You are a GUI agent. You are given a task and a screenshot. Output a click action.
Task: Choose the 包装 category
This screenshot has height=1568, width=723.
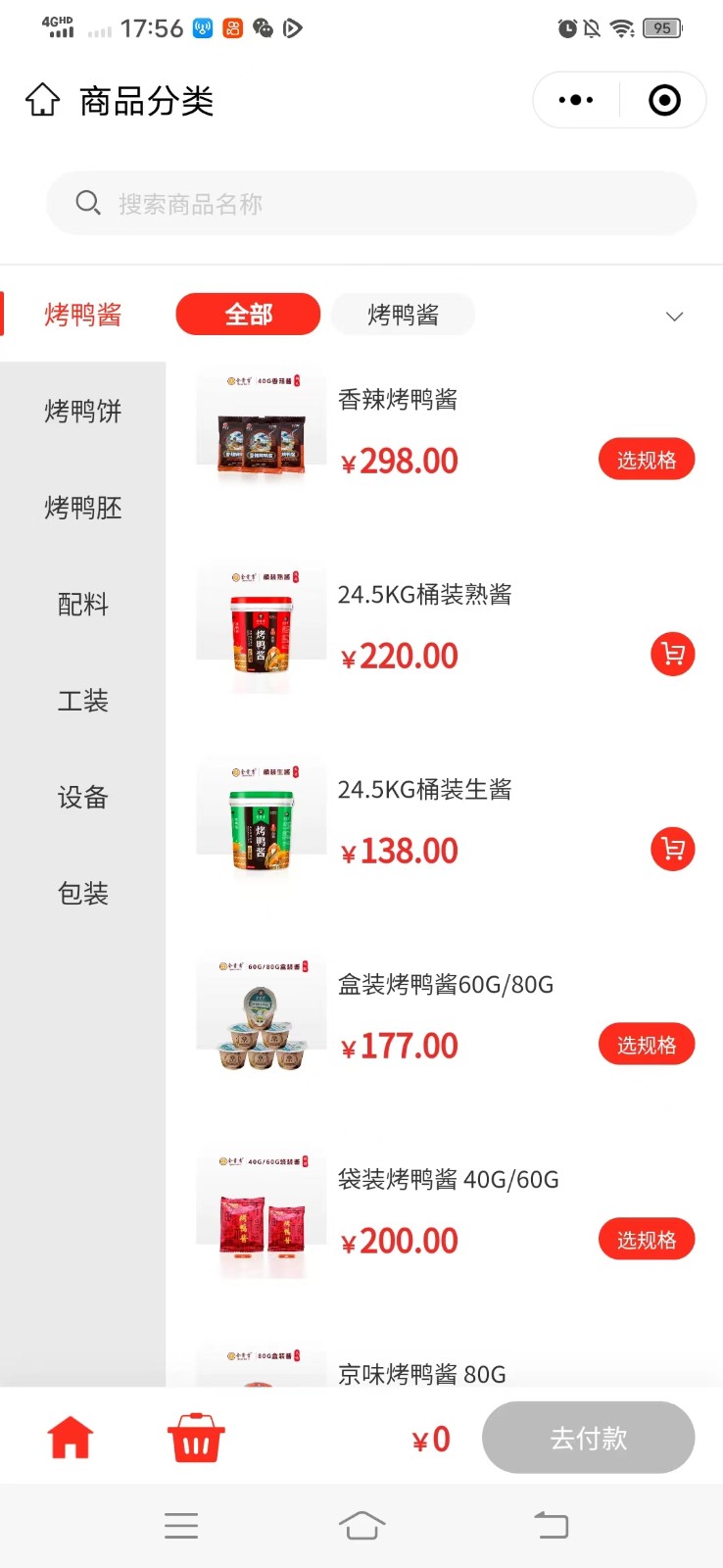(83, 894)
